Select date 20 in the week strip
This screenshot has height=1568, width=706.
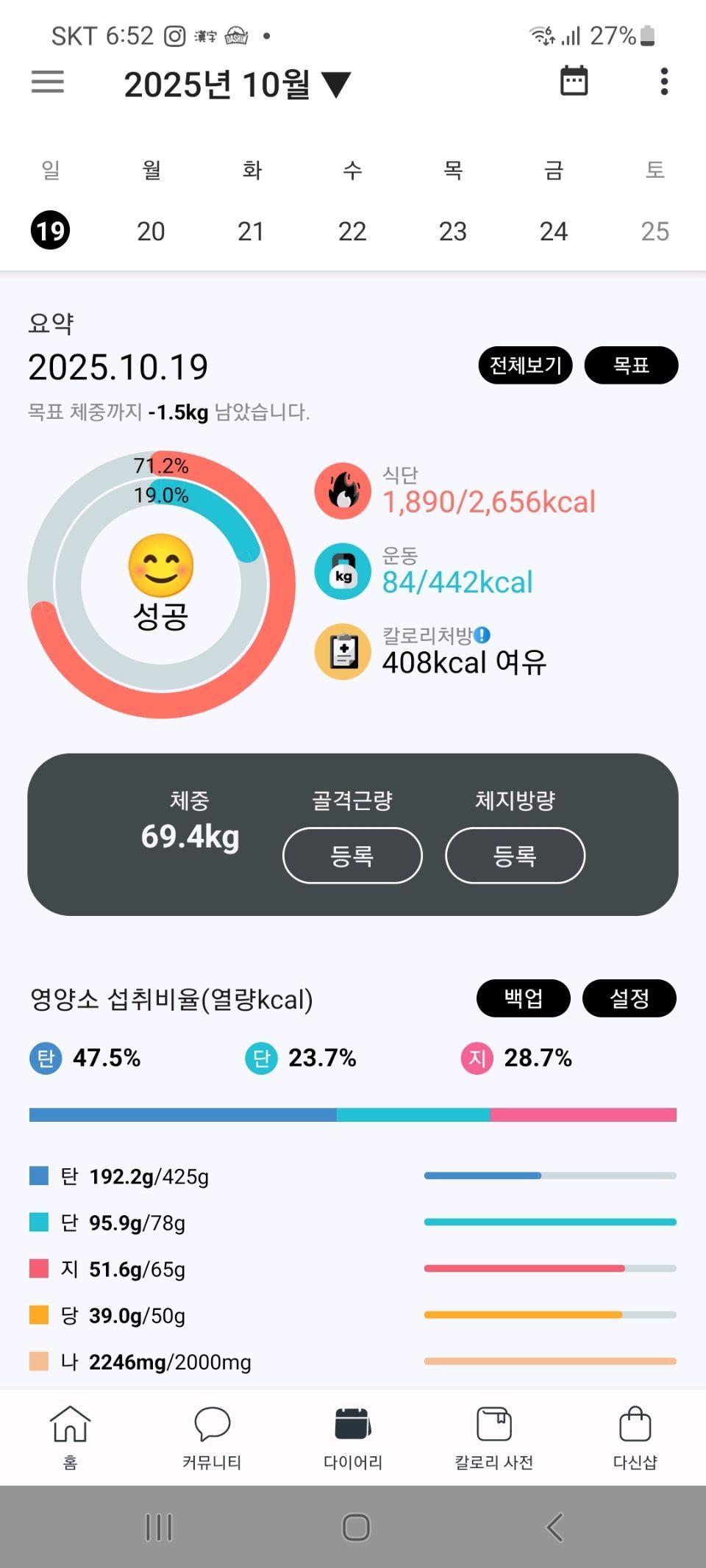coord(151,232)
